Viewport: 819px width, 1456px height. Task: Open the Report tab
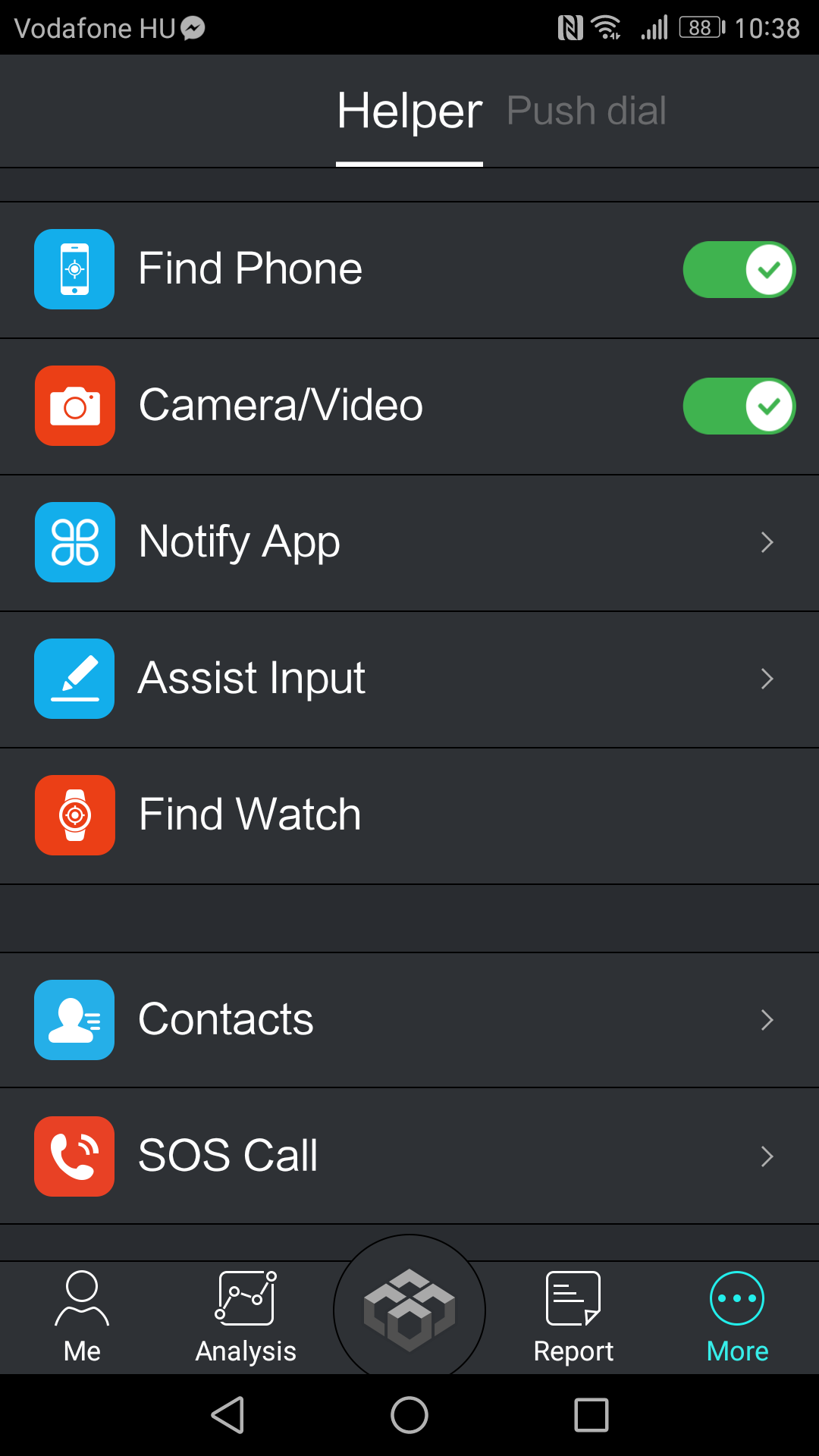[x=573, y=1318]
